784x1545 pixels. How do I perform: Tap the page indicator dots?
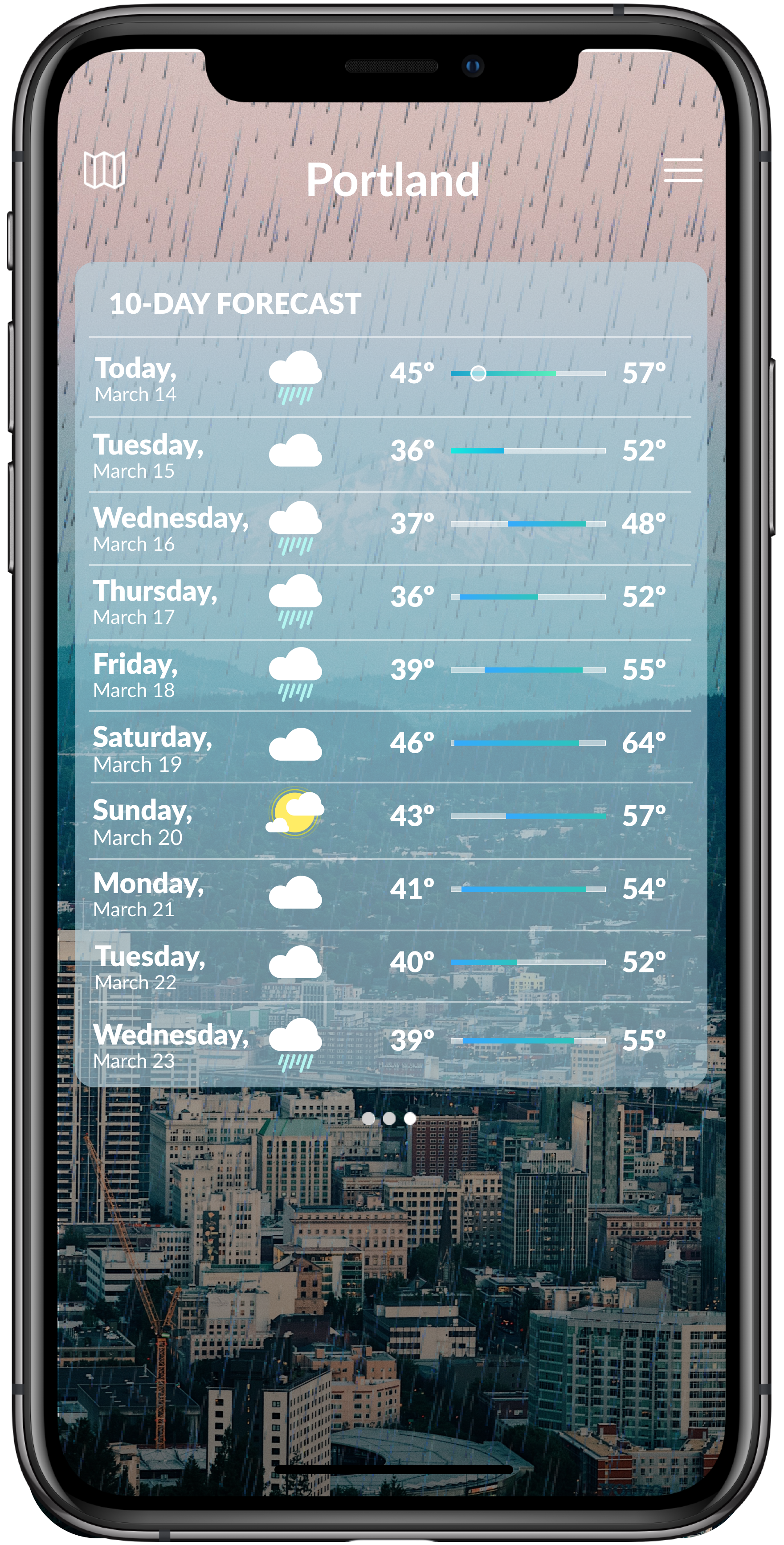click(x=389, y=1118)
